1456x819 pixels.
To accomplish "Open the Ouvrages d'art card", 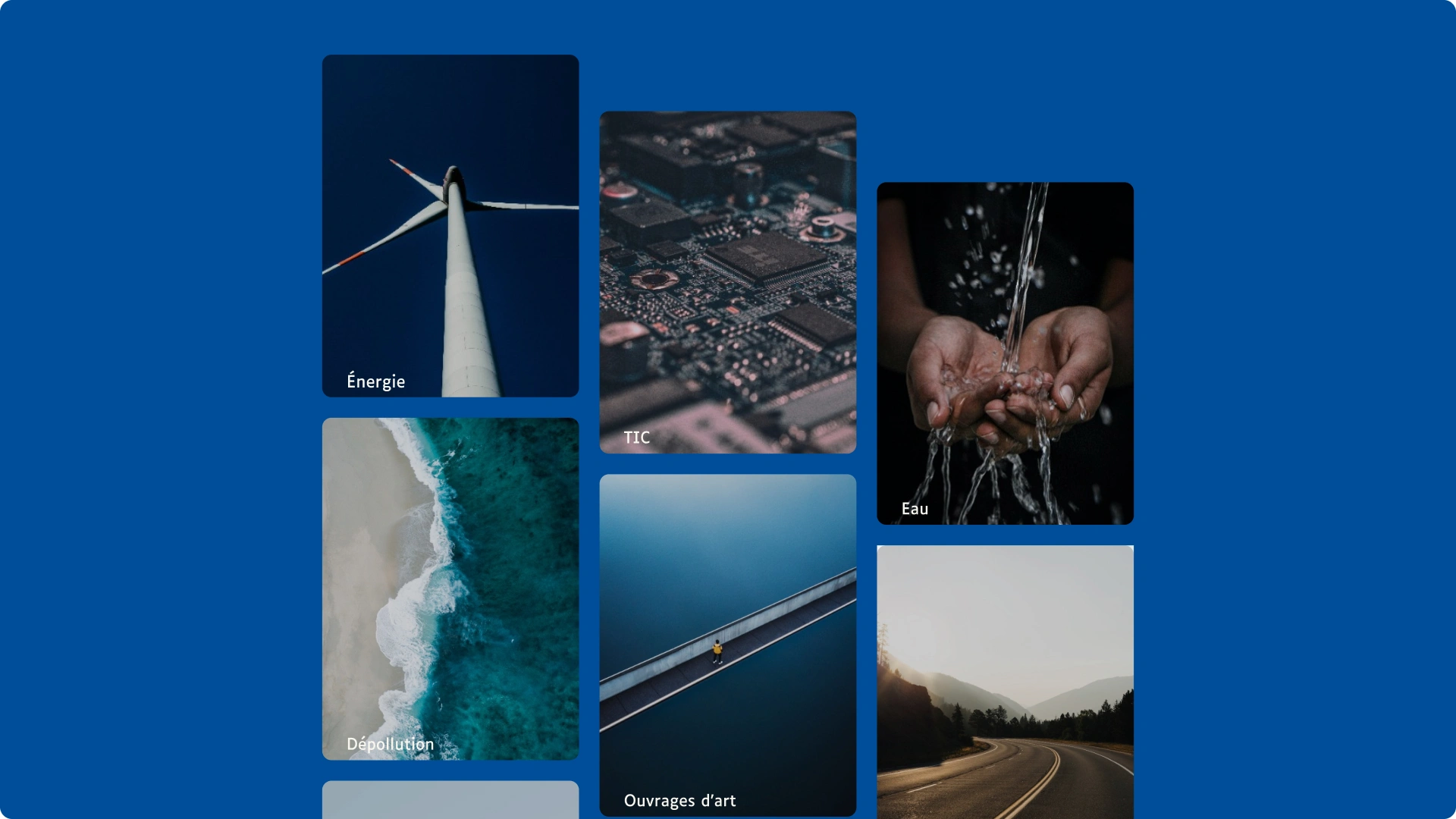I will coord(727,645).
